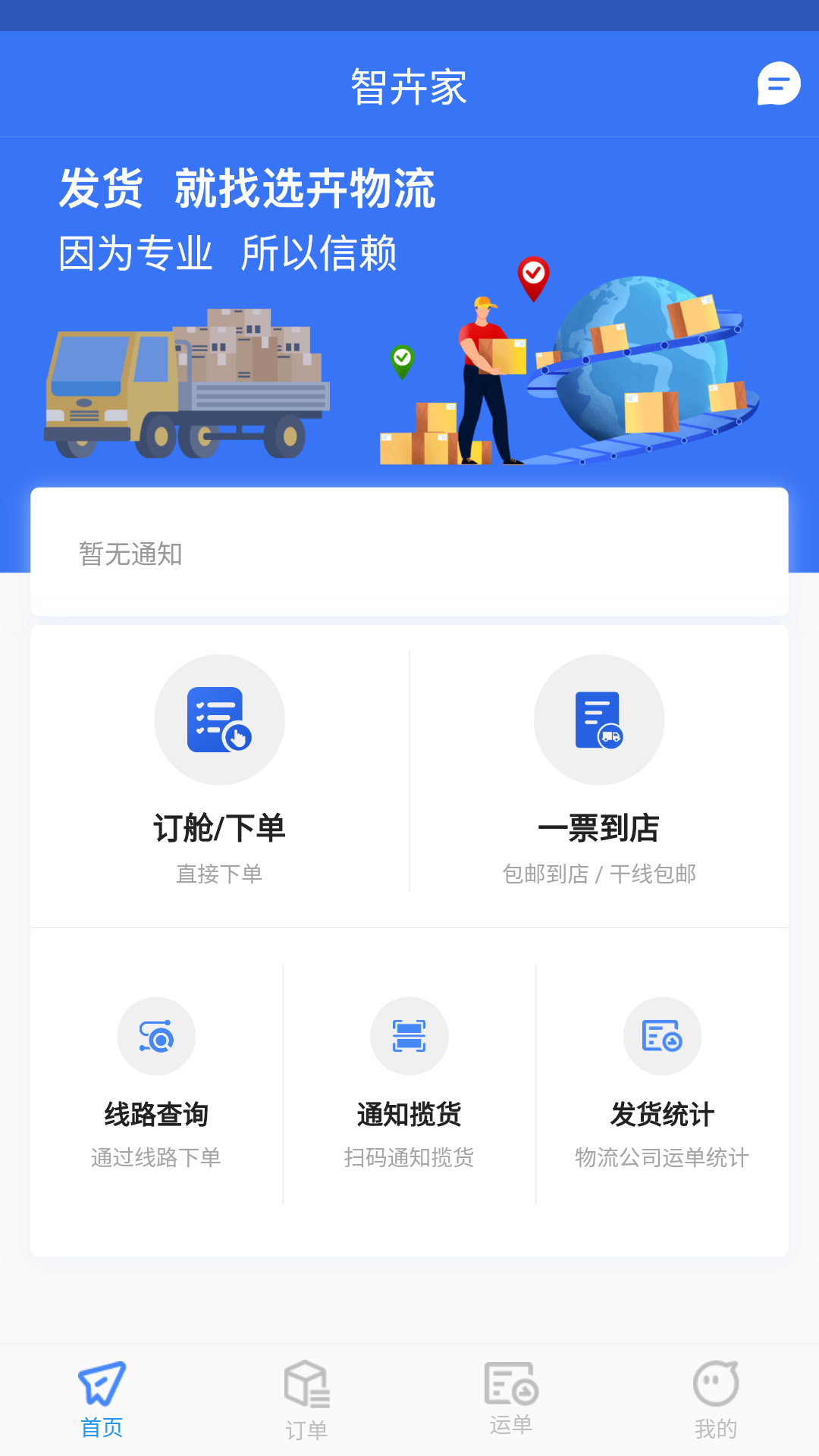Open 线路查询 route lookup

click(x=156, y=1081)
